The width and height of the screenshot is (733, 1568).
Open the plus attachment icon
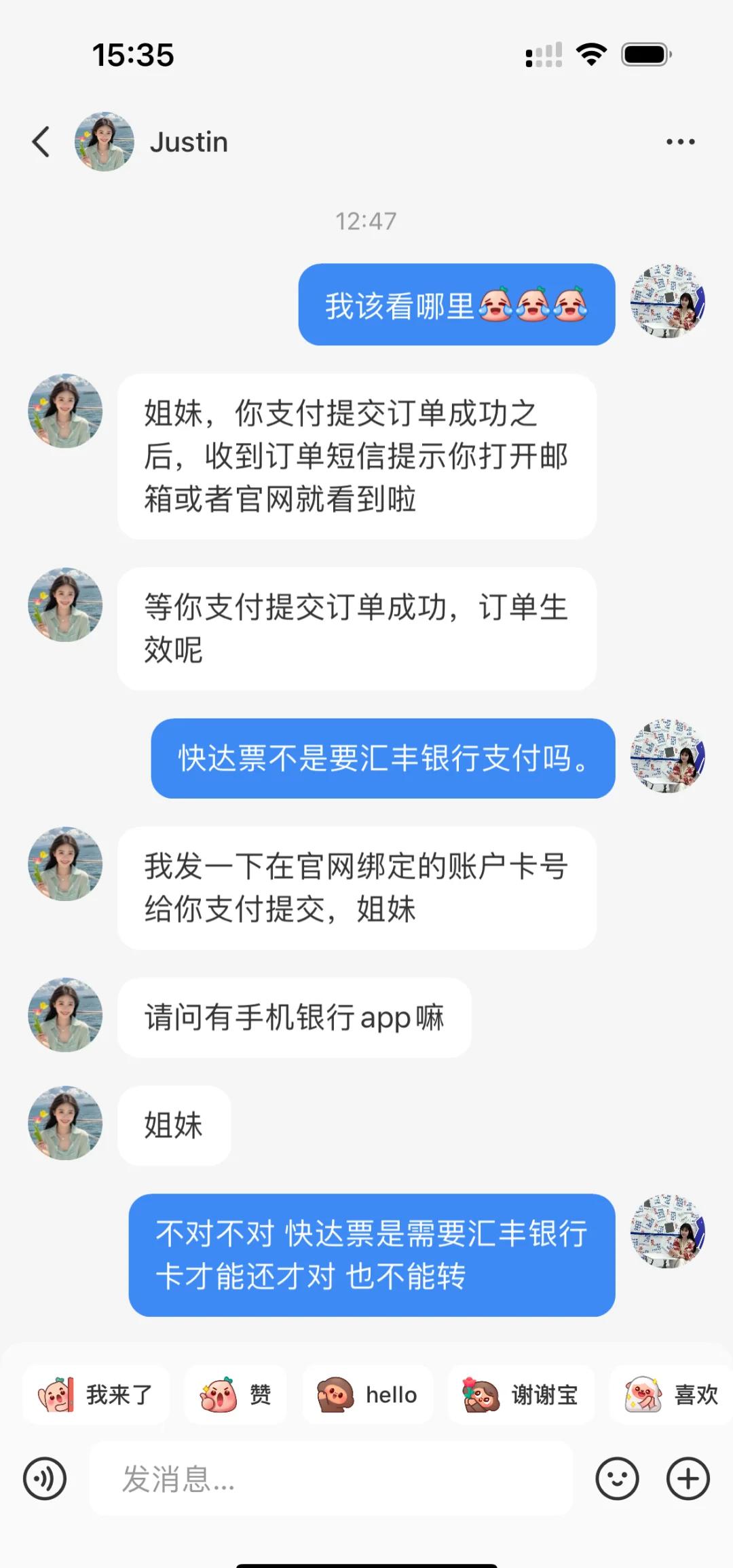pyautogui.click(x=688, y=1478)
